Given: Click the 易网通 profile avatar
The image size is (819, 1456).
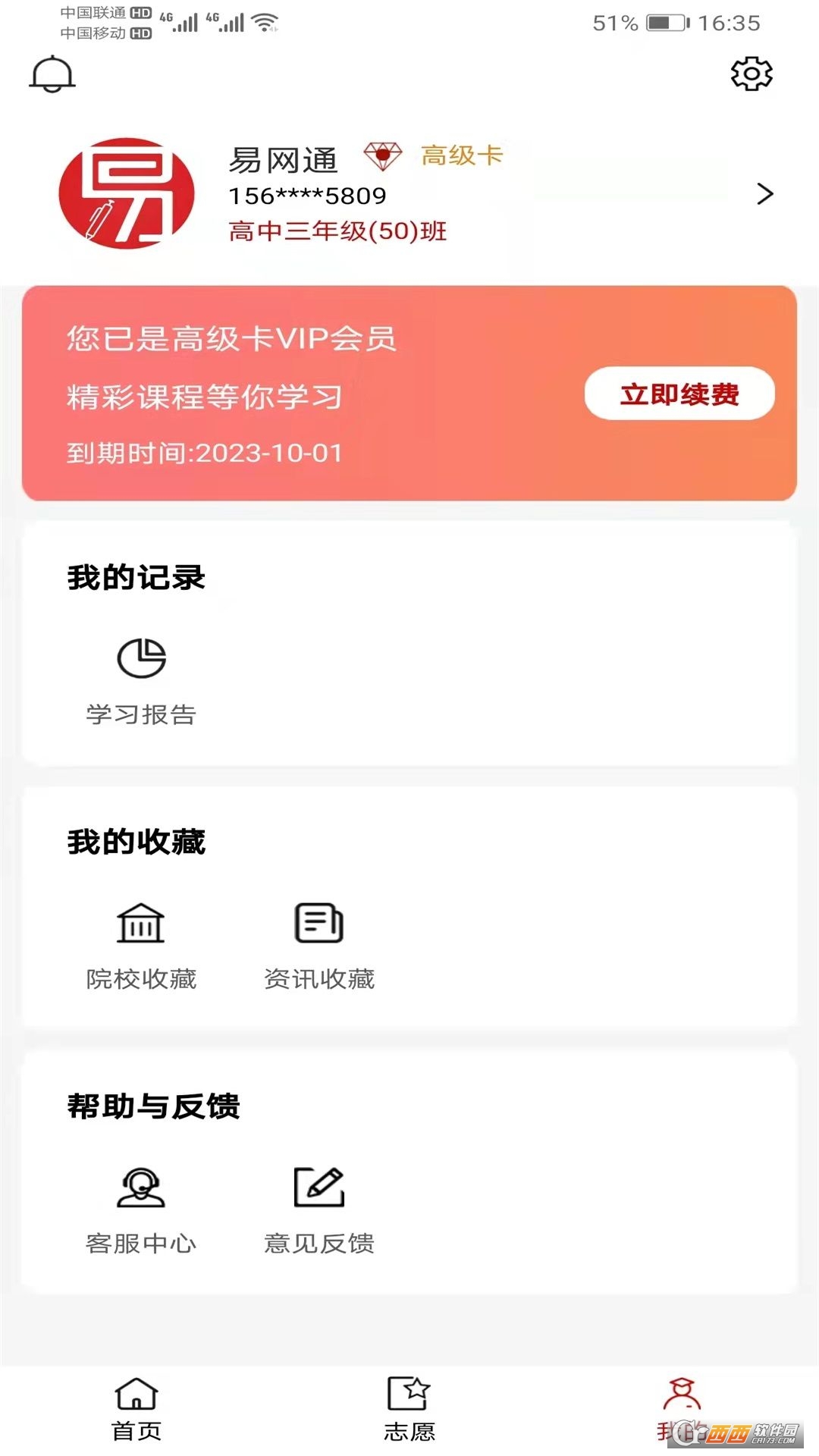Looking at the screenshot, I should point(129,192).
